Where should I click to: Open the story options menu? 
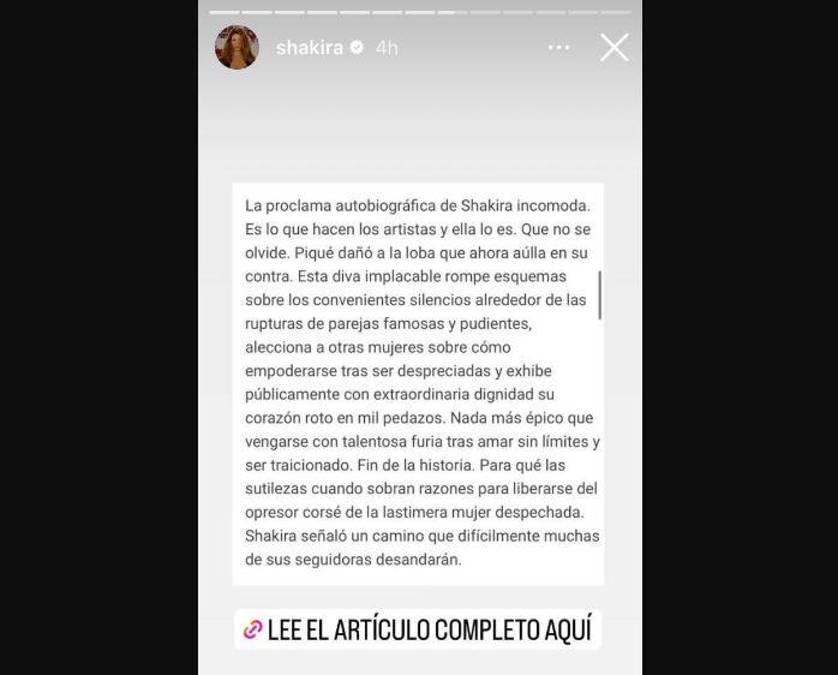(x=559, y=48)
